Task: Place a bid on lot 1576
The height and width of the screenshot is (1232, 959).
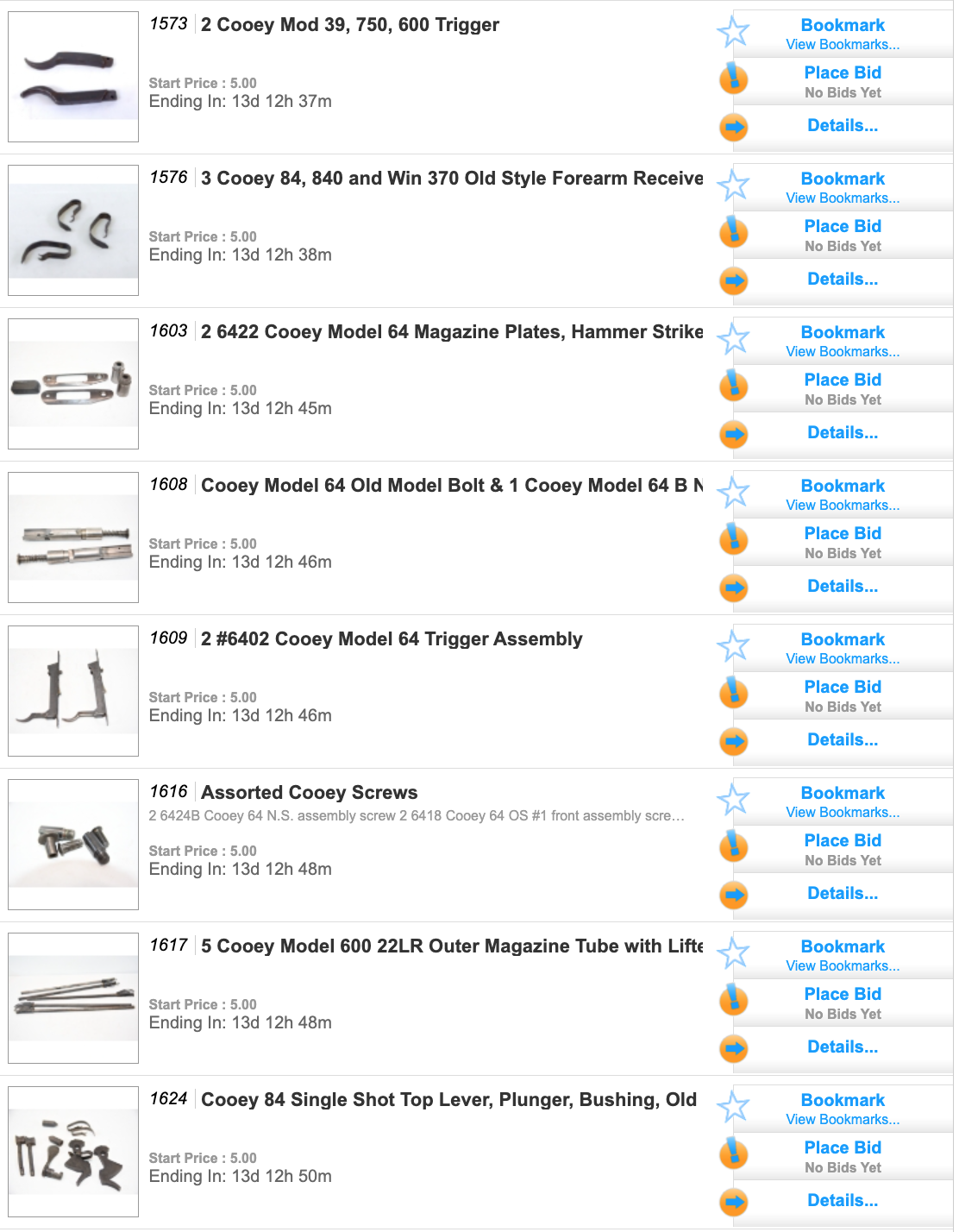Action: tap(842, 227)
